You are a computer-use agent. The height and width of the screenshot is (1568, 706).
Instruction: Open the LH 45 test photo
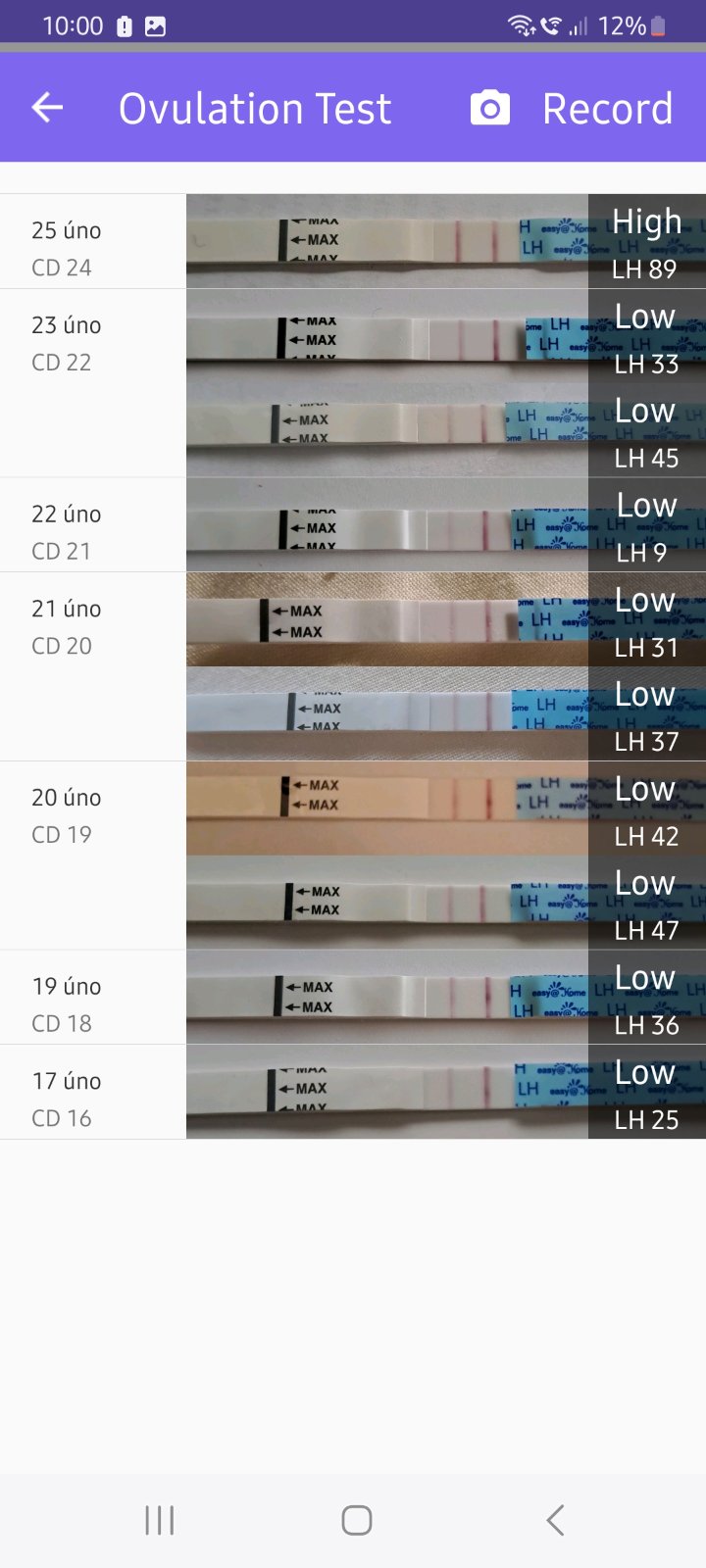coord(446,430)
